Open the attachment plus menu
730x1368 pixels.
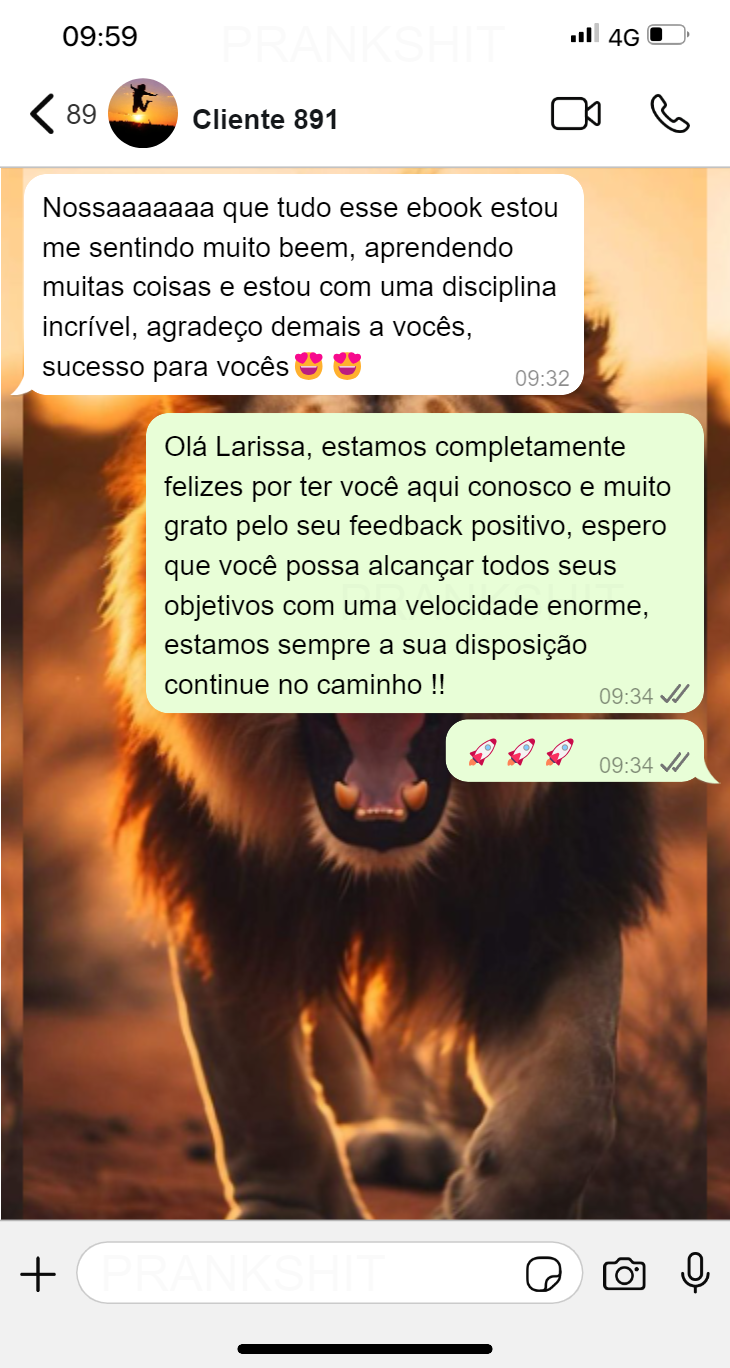click(38, 1274)
